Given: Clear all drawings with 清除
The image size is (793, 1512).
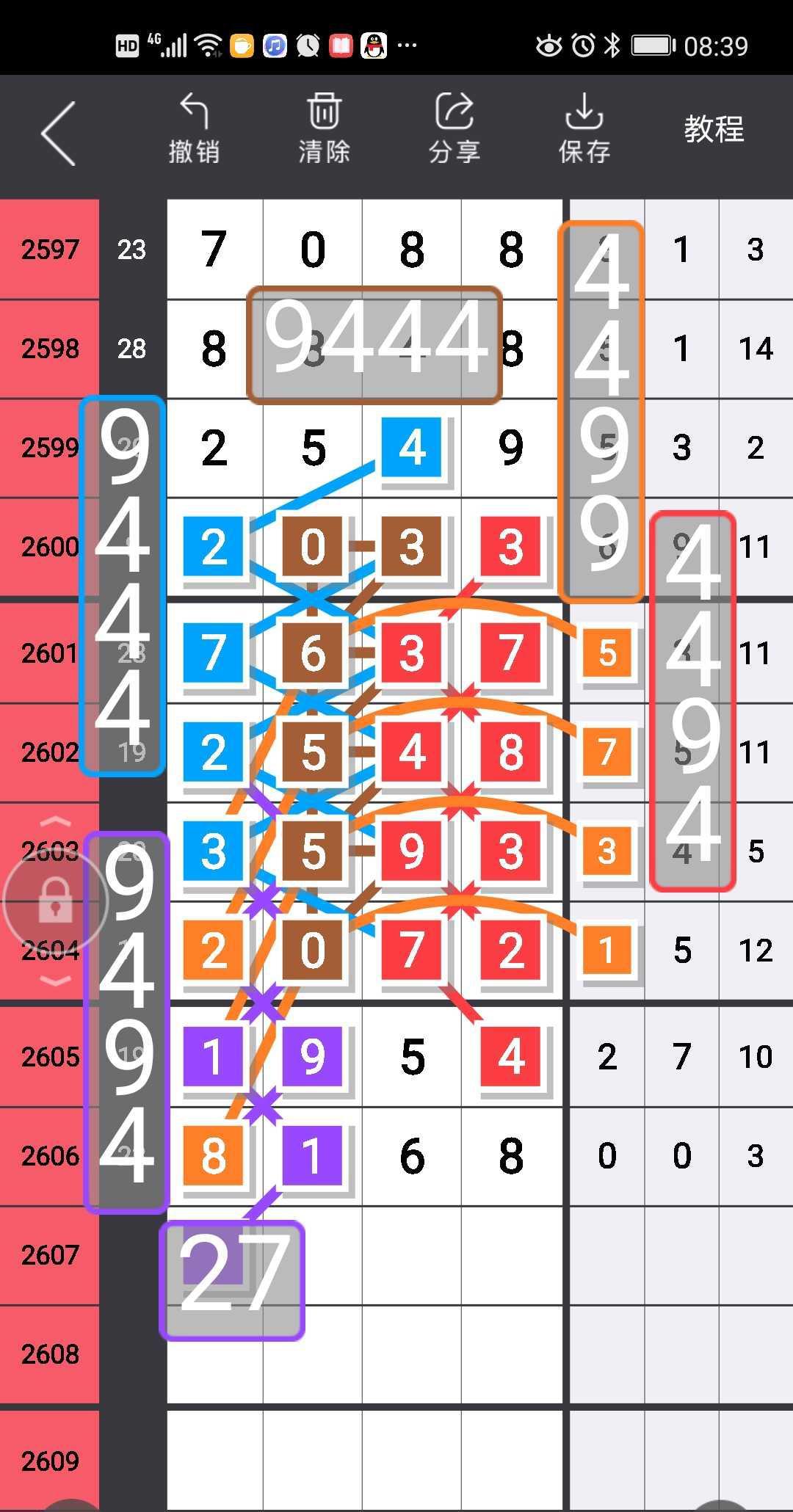Looking at the screenshot, I should [x=324, y=129].
